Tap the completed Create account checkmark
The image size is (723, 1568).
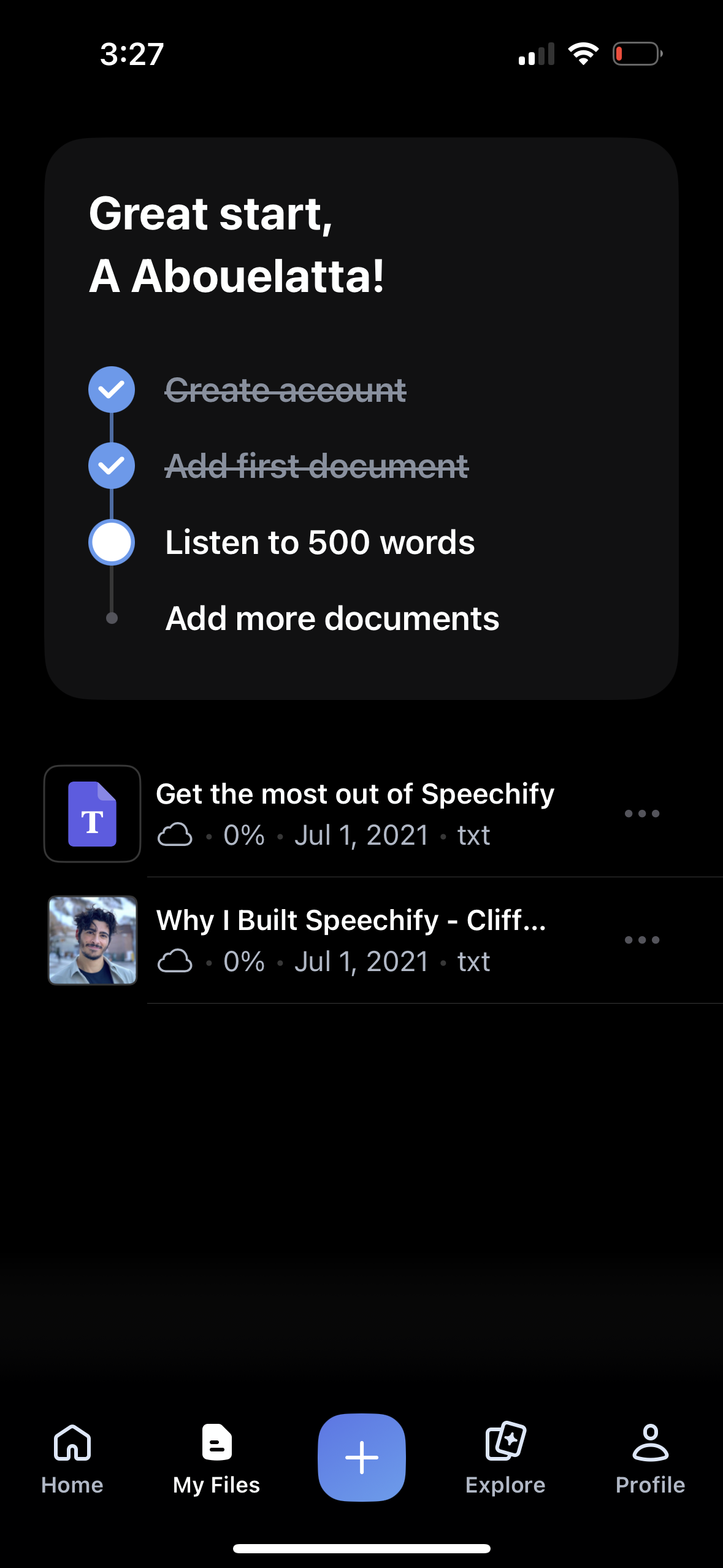[x=111, y=390]
